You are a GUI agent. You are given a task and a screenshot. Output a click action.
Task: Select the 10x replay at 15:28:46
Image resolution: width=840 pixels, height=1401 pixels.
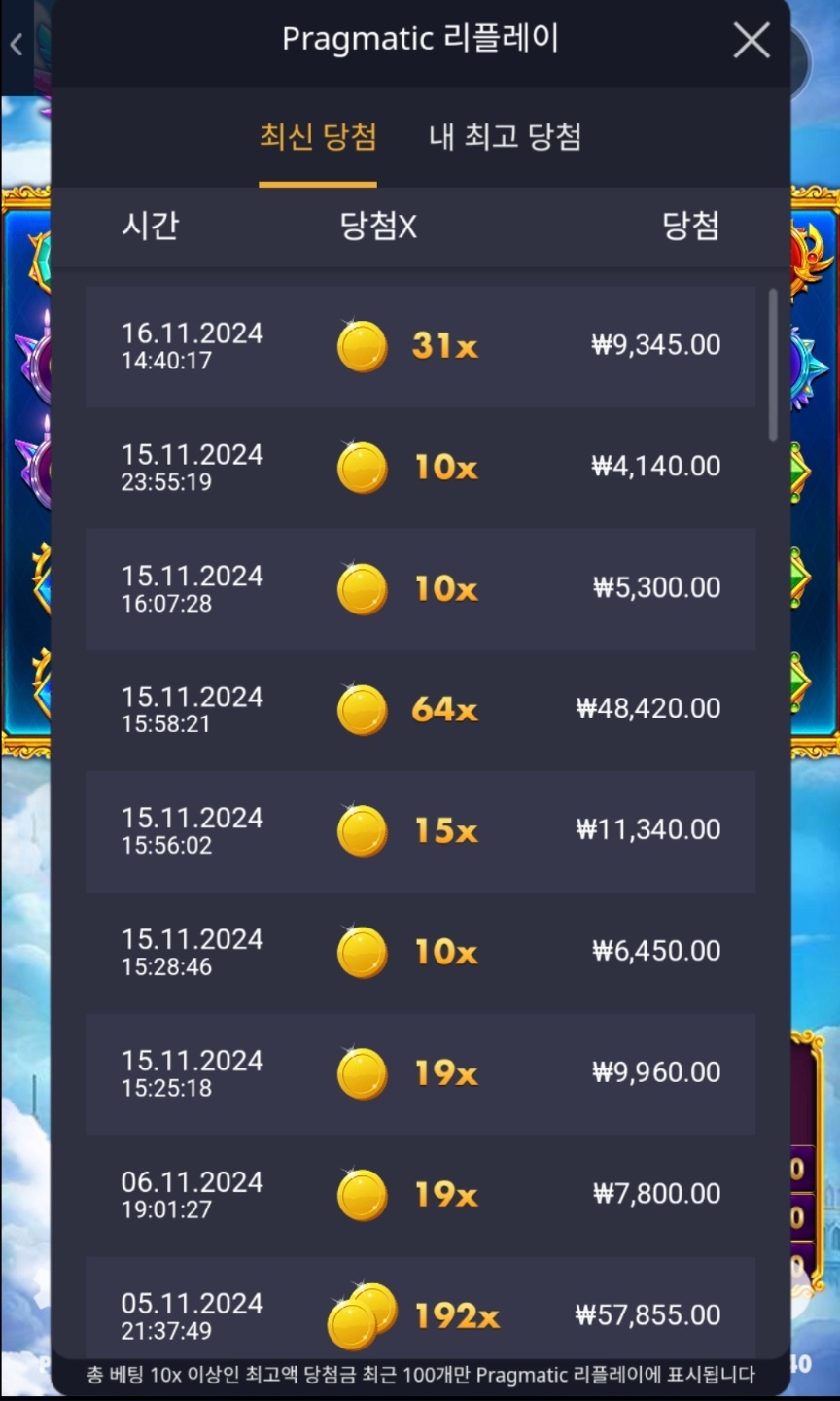[x=420, y=953]
